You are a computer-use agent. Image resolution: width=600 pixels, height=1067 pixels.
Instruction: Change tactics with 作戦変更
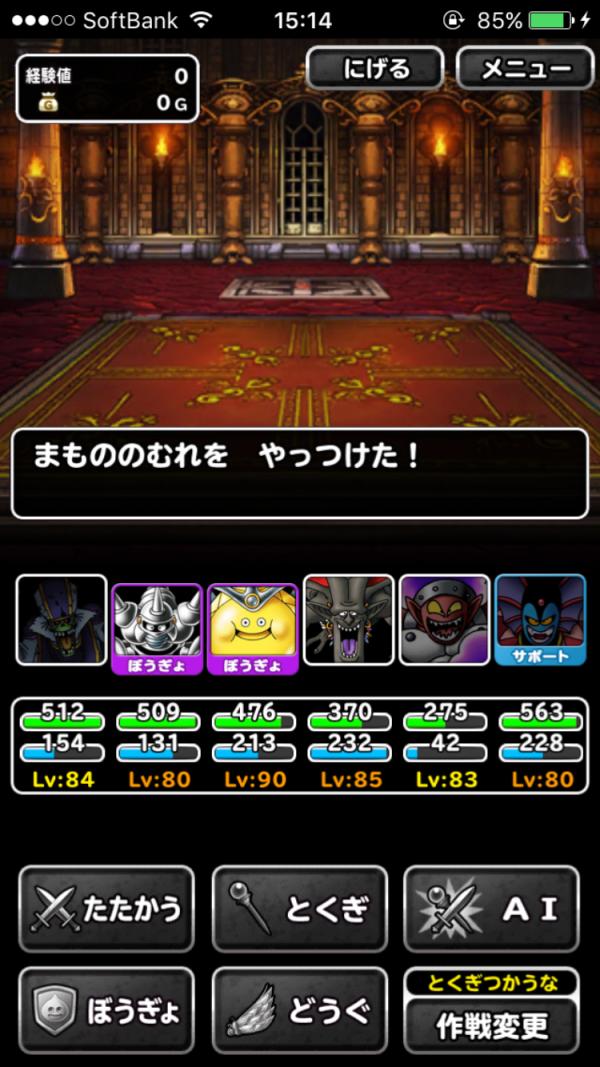click(x=491, y=1023)
